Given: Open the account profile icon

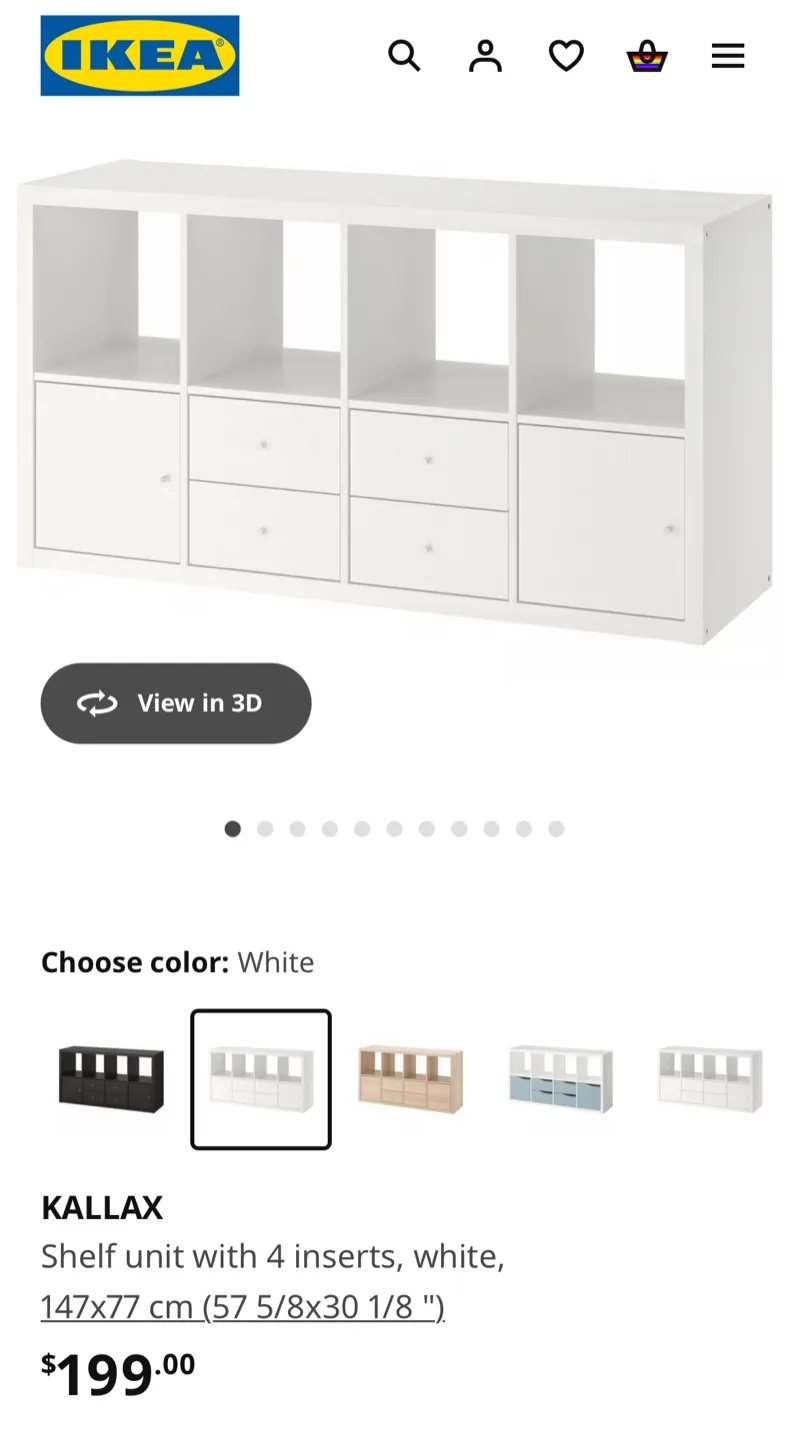Looking at the screenshot, I should pyautogui.click(x=485, y=56).
